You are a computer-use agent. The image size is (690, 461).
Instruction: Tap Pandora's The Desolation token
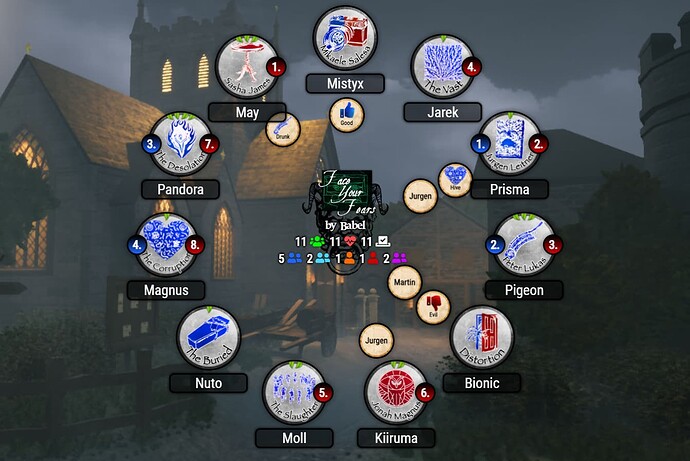pos(180,144)
